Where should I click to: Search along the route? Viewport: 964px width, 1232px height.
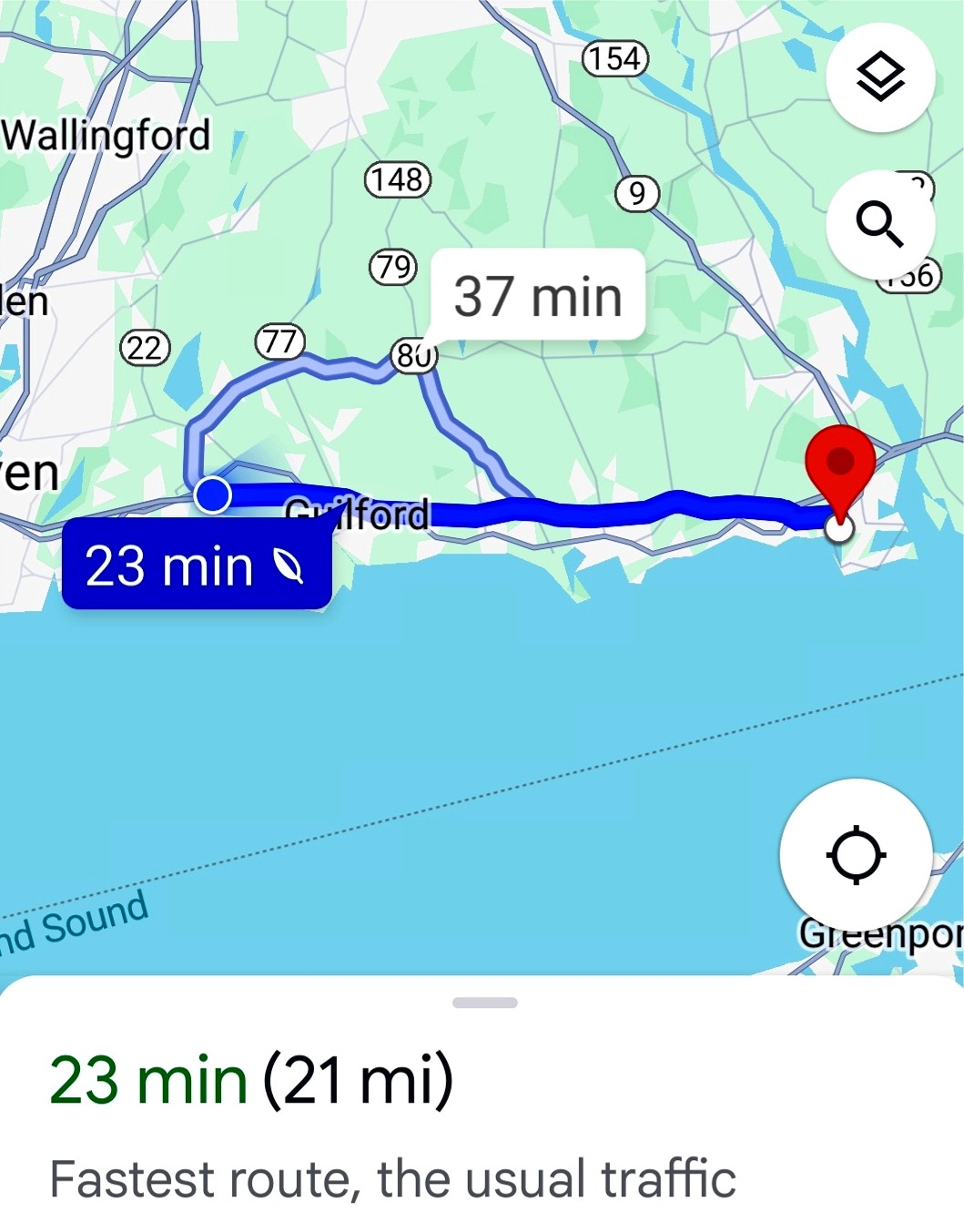coord(880,224)
